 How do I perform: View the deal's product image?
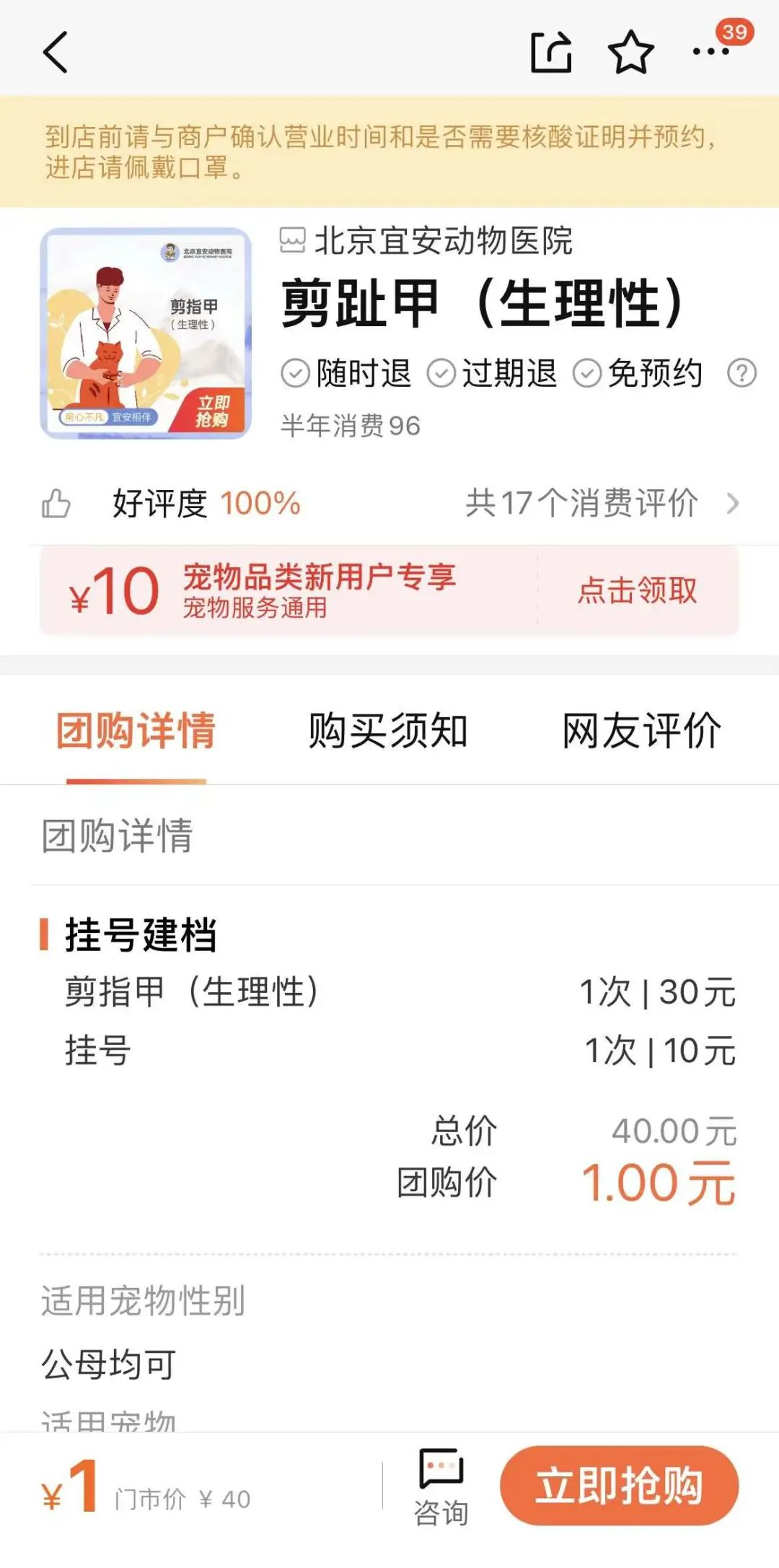pos(146,333)
